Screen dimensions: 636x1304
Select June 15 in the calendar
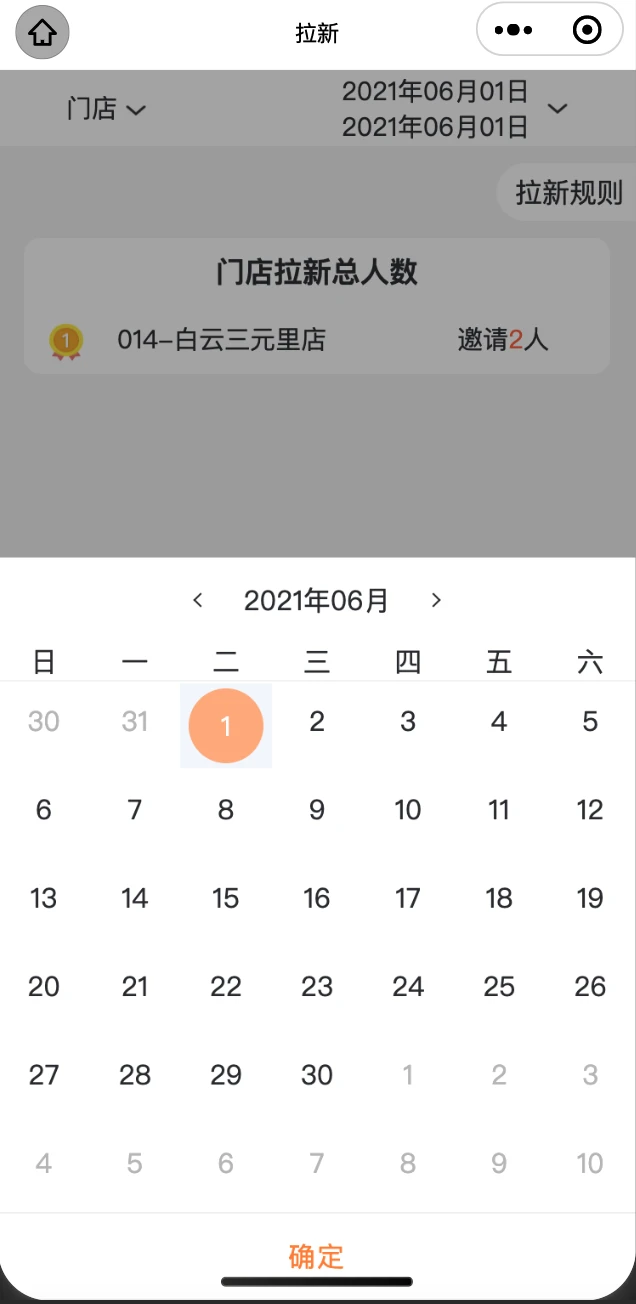pyautogui.click(x=226, y=898)
